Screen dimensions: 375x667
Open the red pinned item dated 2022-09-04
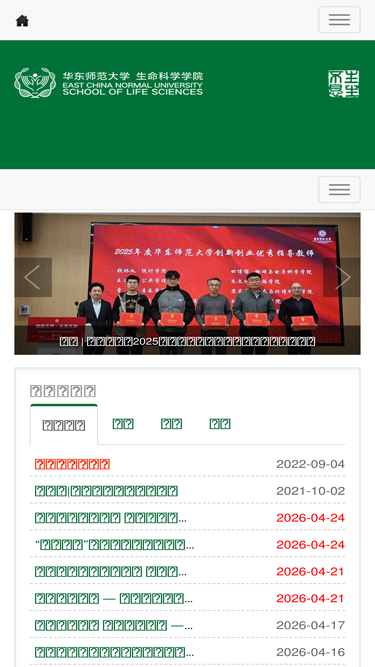[x=72, y=464]
